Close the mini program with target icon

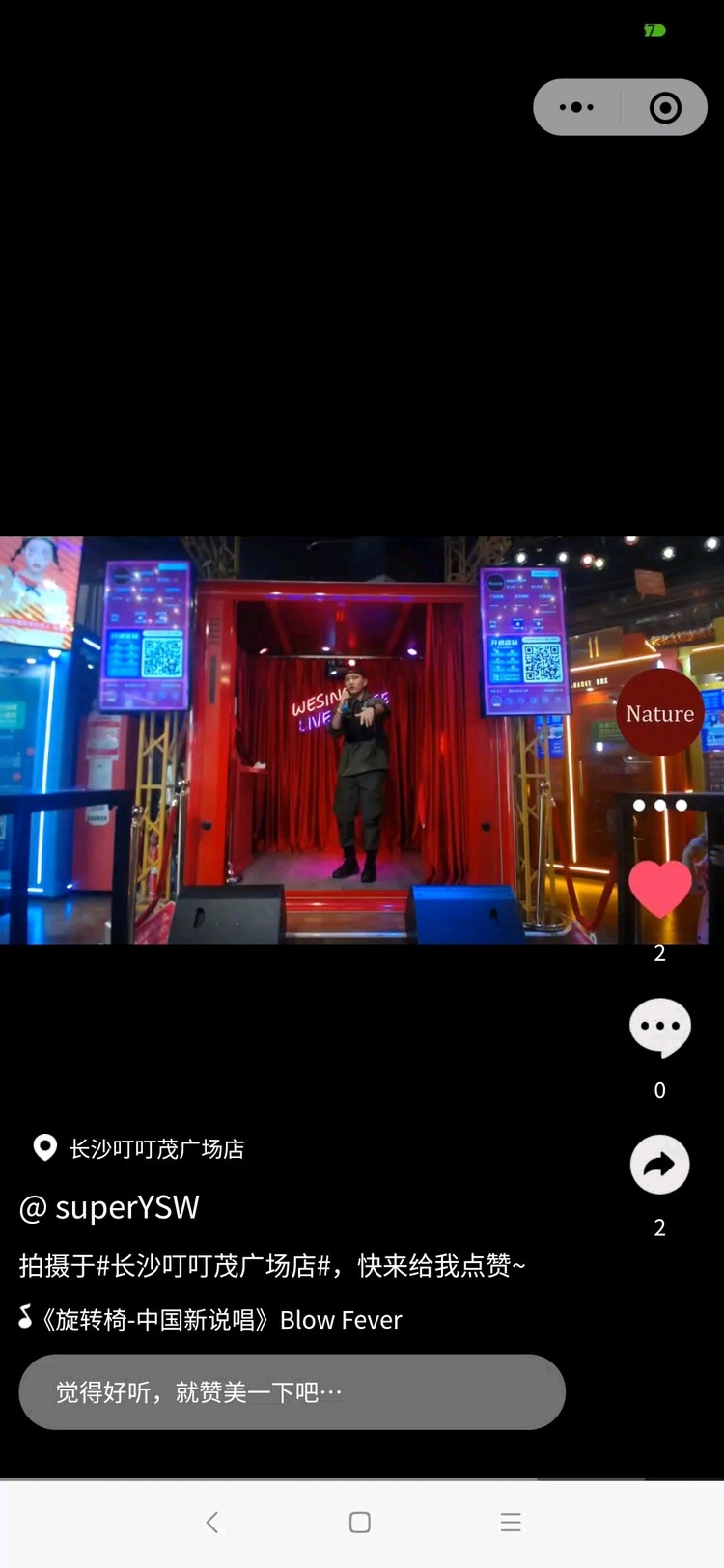point(665,107)
